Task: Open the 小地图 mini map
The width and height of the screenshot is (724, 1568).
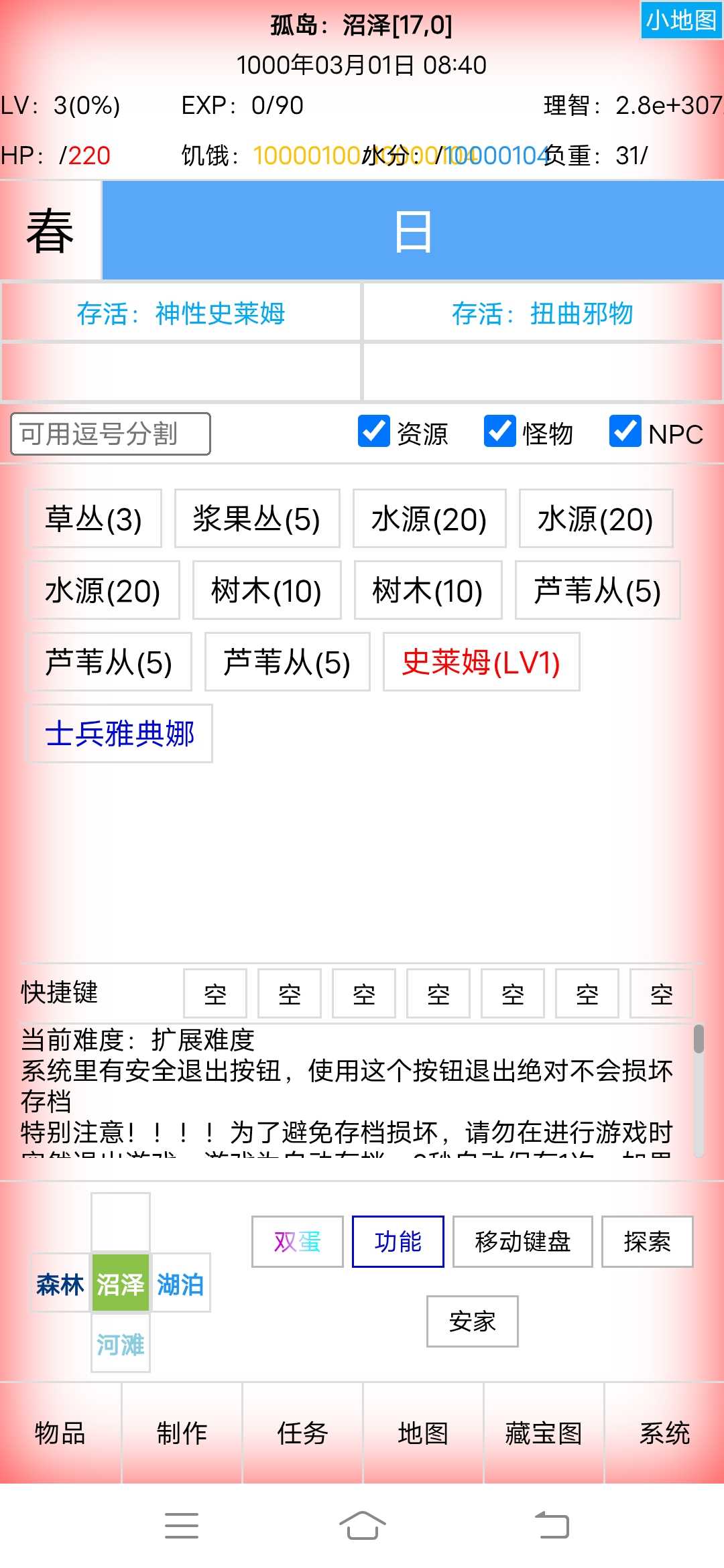Action: pyautogui.click(x=681, y=21)
